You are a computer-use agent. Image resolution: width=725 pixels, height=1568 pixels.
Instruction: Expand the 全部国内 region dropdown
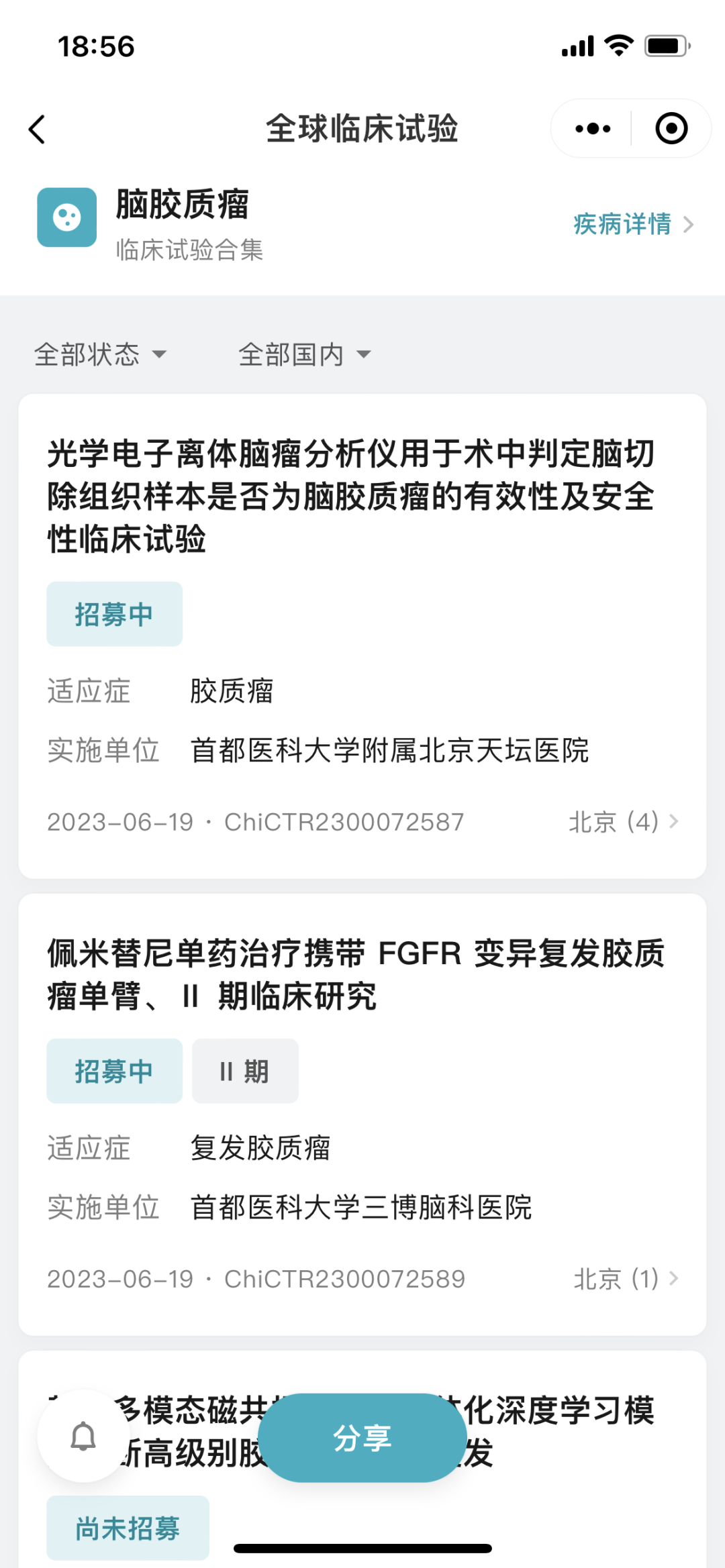pos(304,354)
